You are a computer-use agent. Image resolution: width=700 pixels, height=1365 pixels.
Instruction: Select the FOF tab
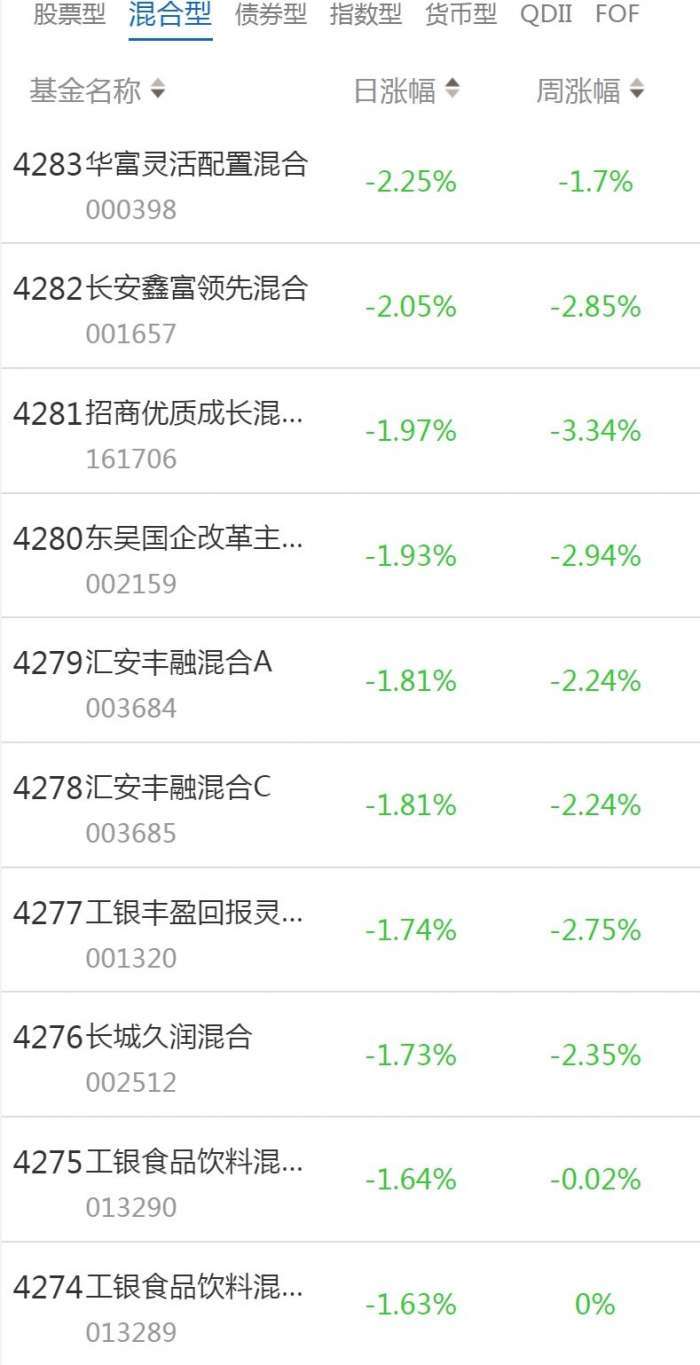(617, 15)
